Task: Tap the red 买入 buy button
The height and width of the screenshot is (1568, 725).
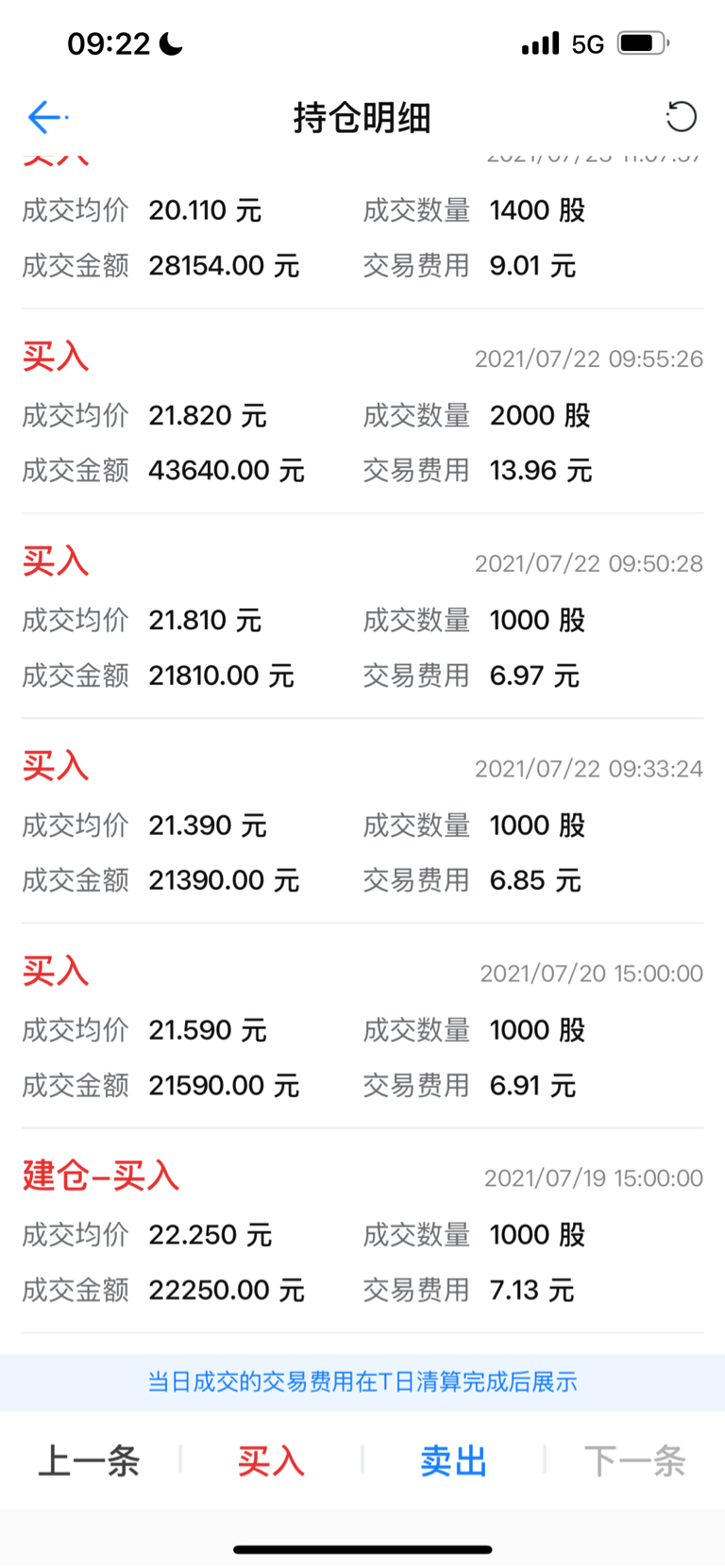Action: 271,1461
